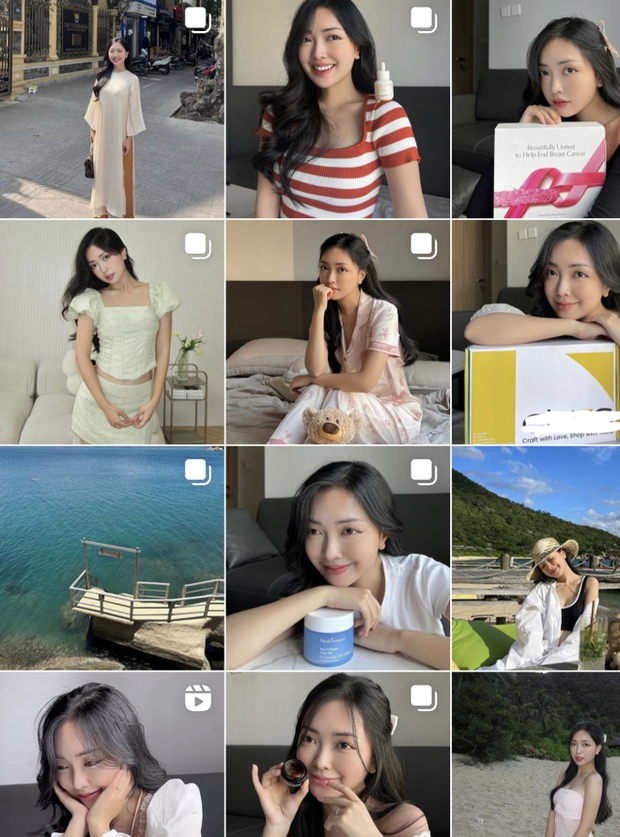
Task: View the straw hat seaside post
Action: pos(536,558)
